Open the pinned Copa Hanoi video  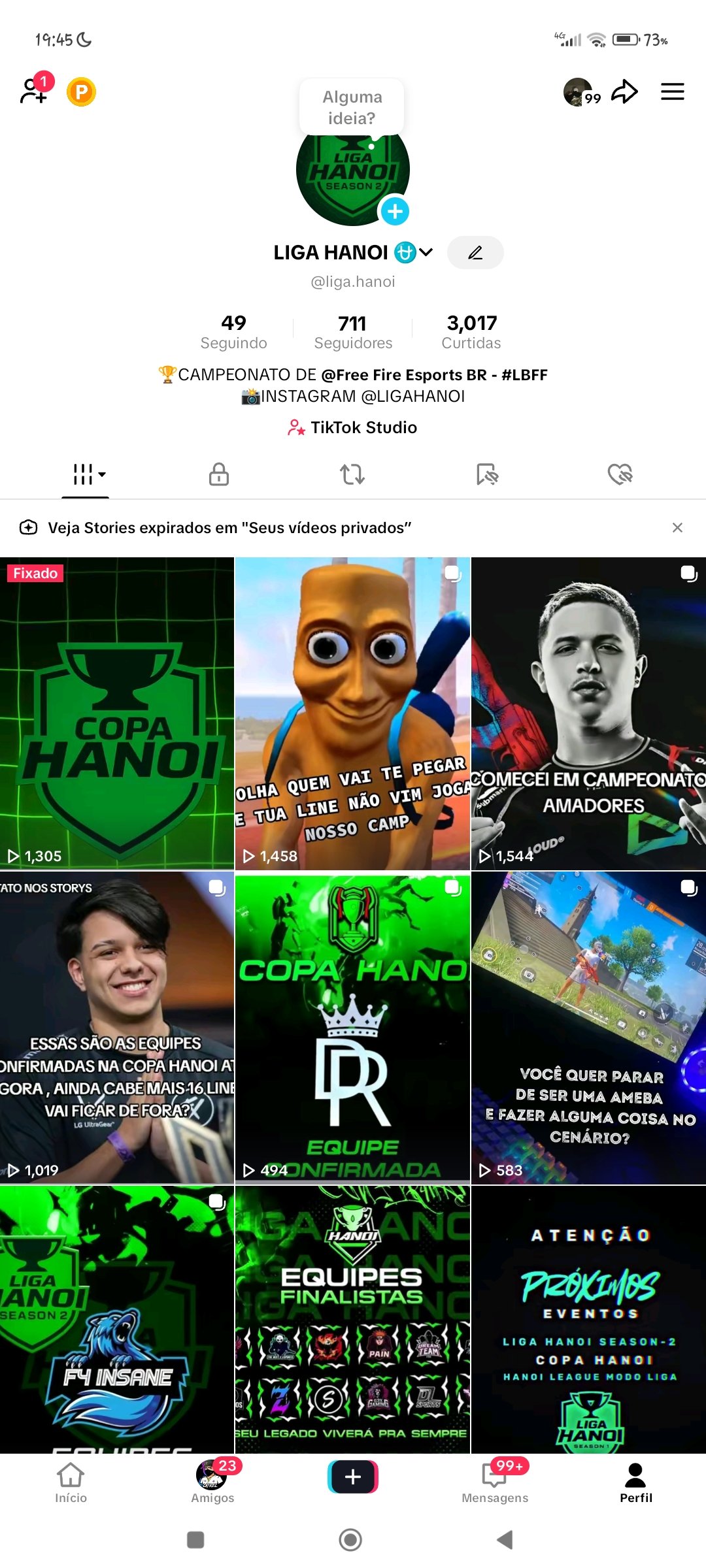click(117, 713)
